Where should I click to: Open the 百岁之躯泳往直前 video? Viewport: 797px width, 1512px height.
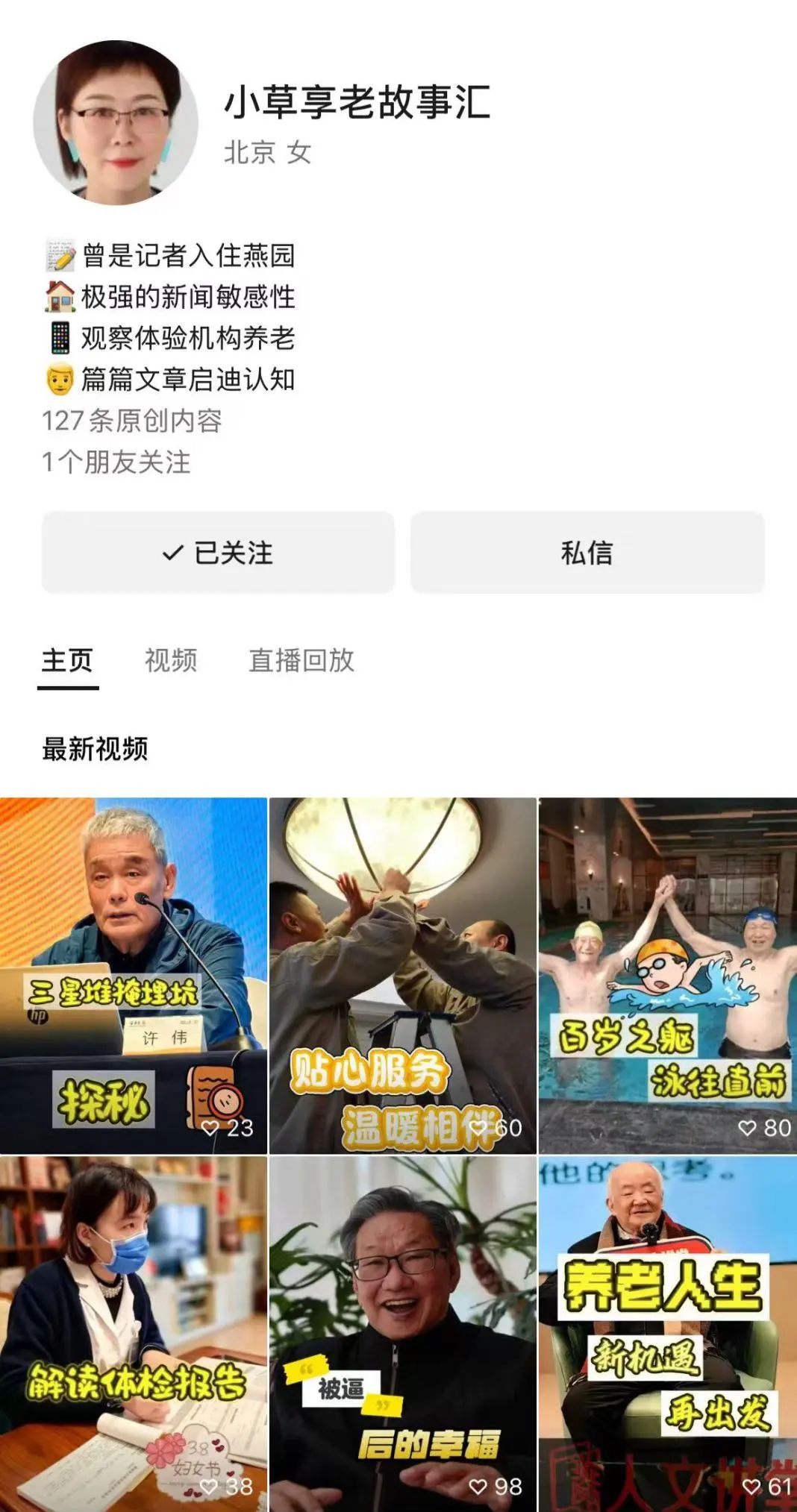coord(668,975)
